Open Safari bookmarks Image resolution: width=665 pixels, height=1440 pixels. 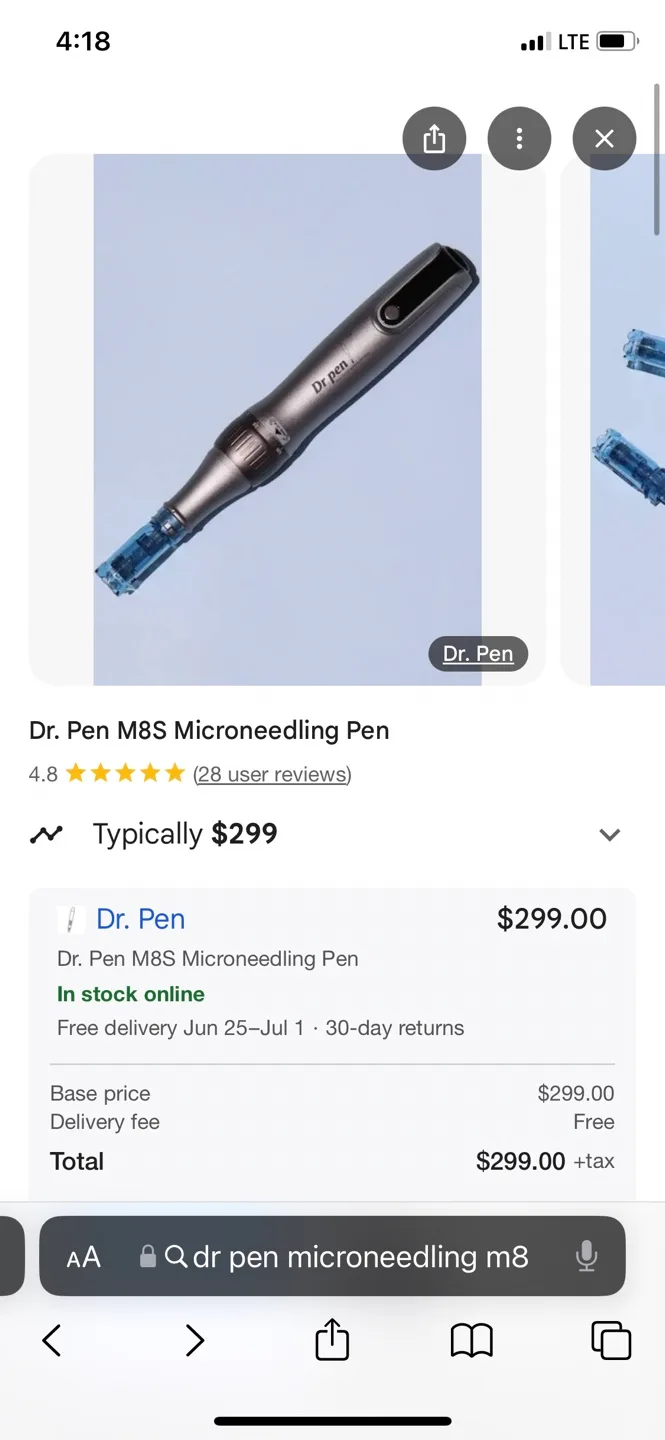click(x=472, y=1340)
